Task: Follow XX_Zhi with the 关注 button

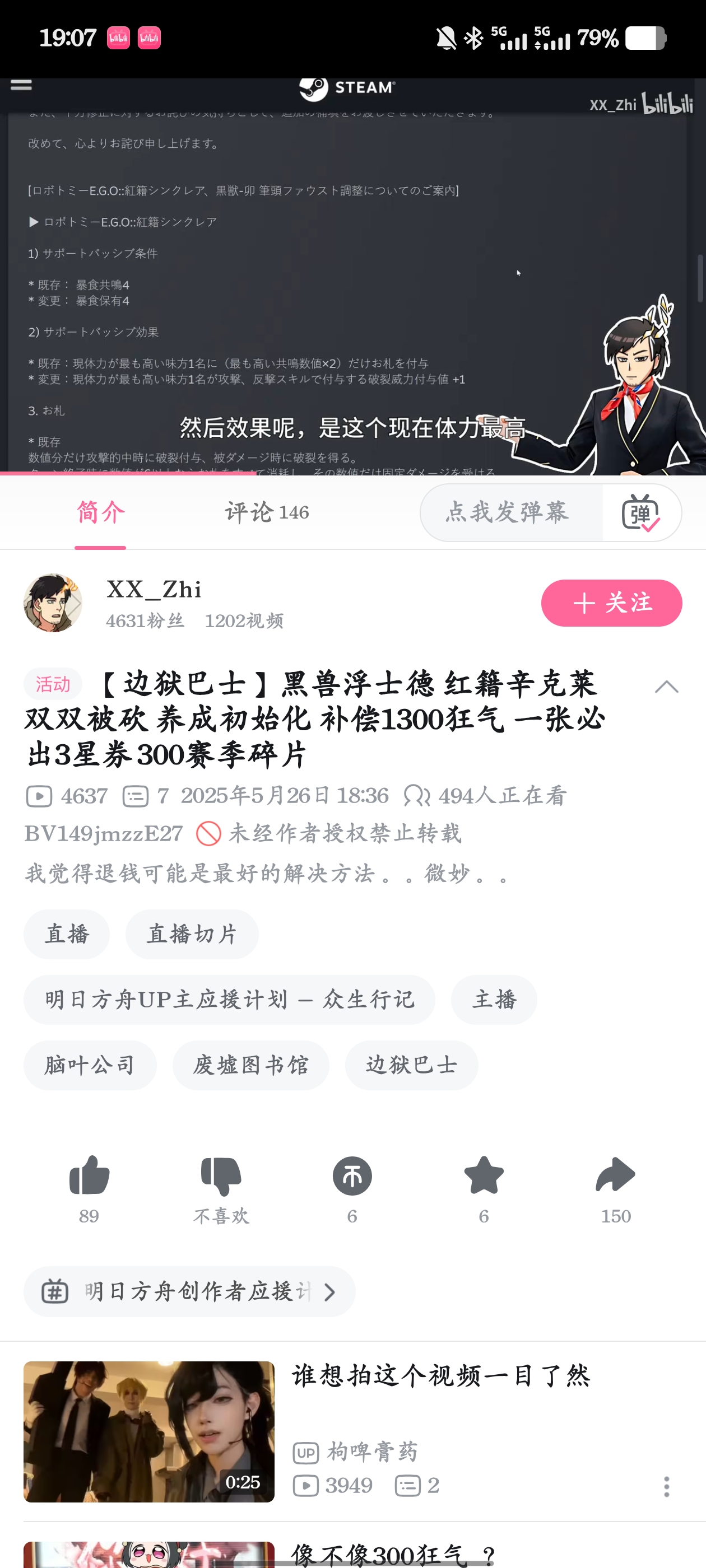Action: 611,603
